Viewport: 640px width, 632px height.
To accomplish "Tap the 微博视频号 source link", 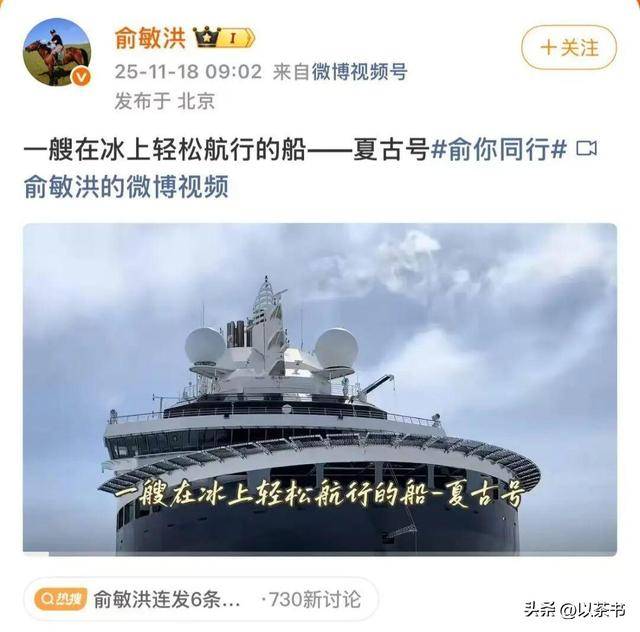I will click(x=360, y=72).
